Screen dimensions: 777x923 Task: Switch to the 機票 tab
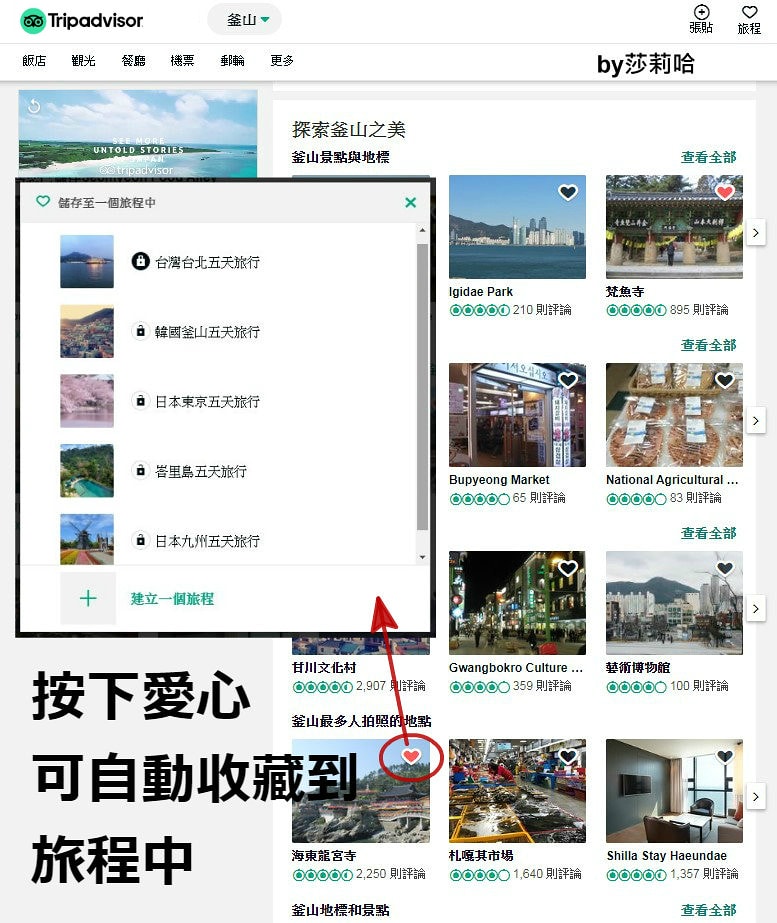183,61
